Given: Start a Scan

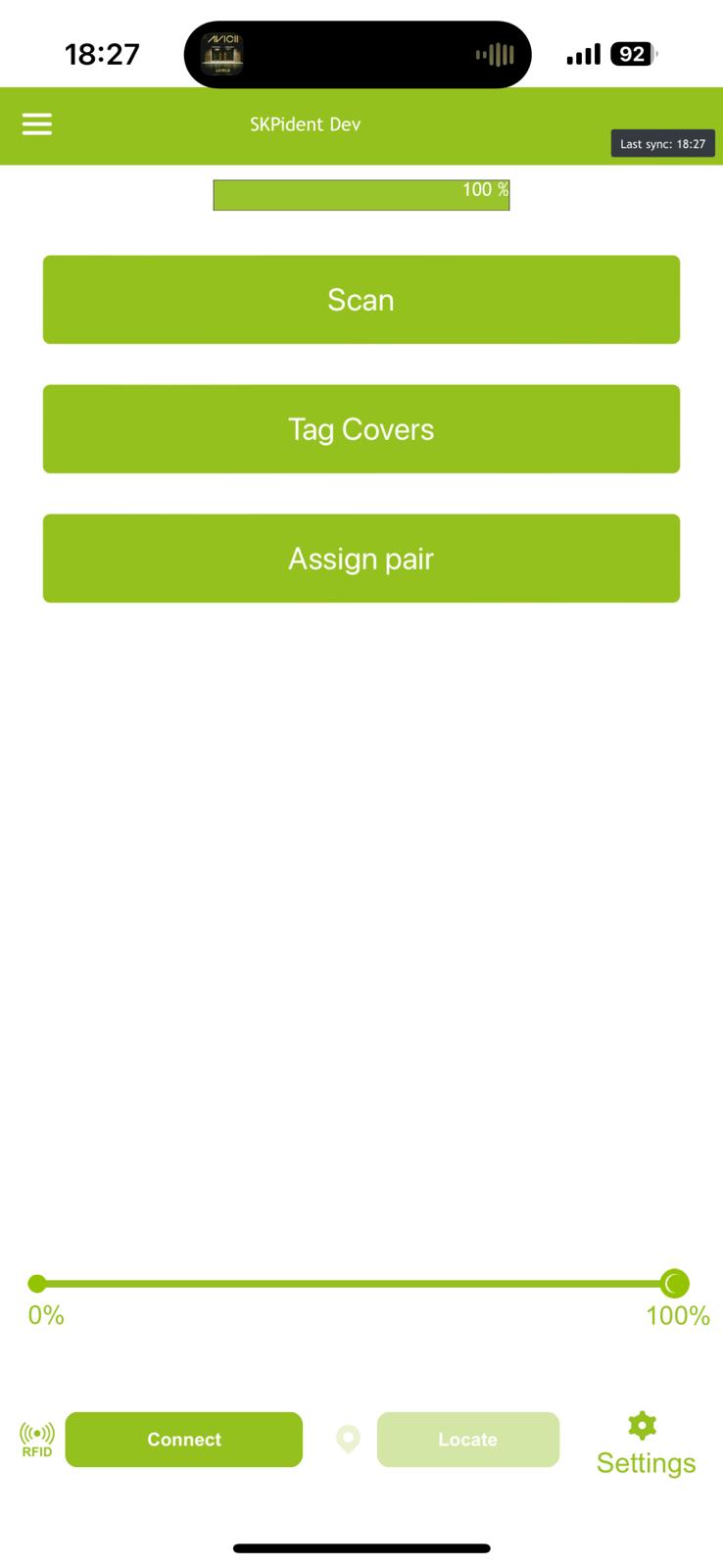Looking at the screenshot, I should [361, 300].
